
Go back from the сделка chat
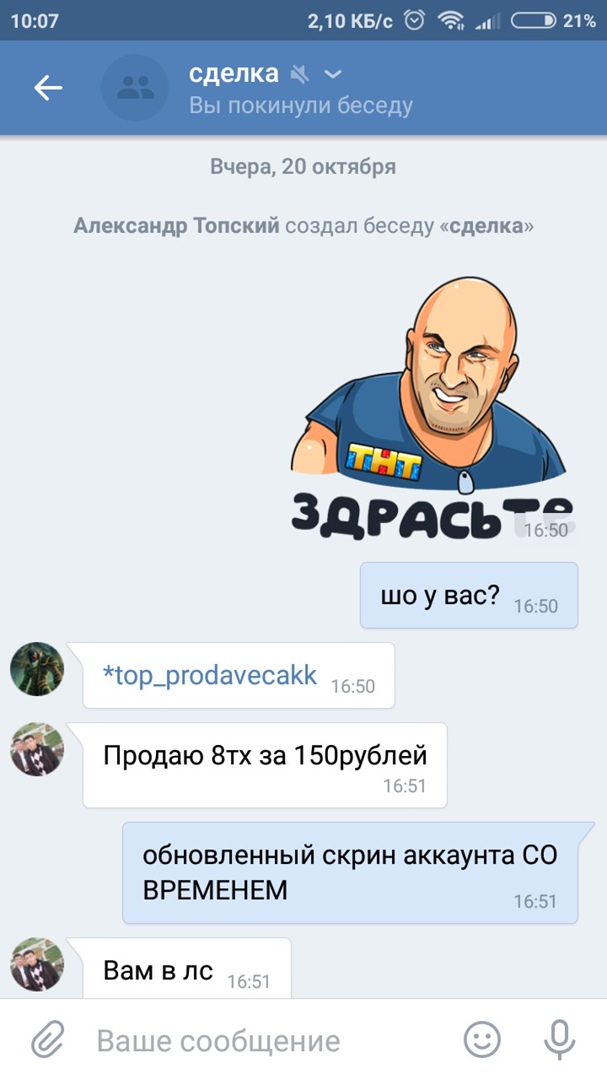point(47,88)
